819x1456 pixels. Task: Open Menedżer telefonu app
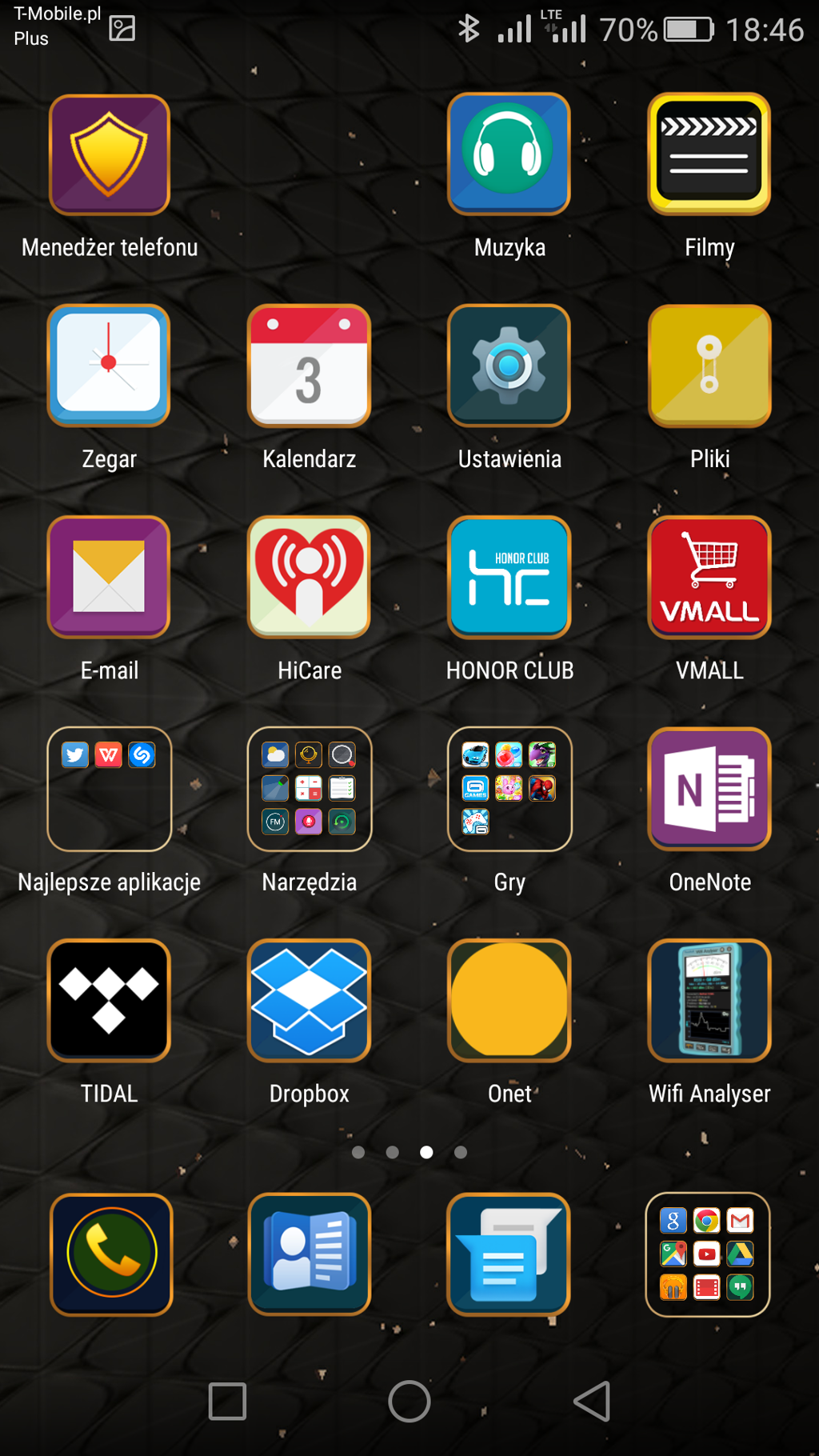click(110, 155)
